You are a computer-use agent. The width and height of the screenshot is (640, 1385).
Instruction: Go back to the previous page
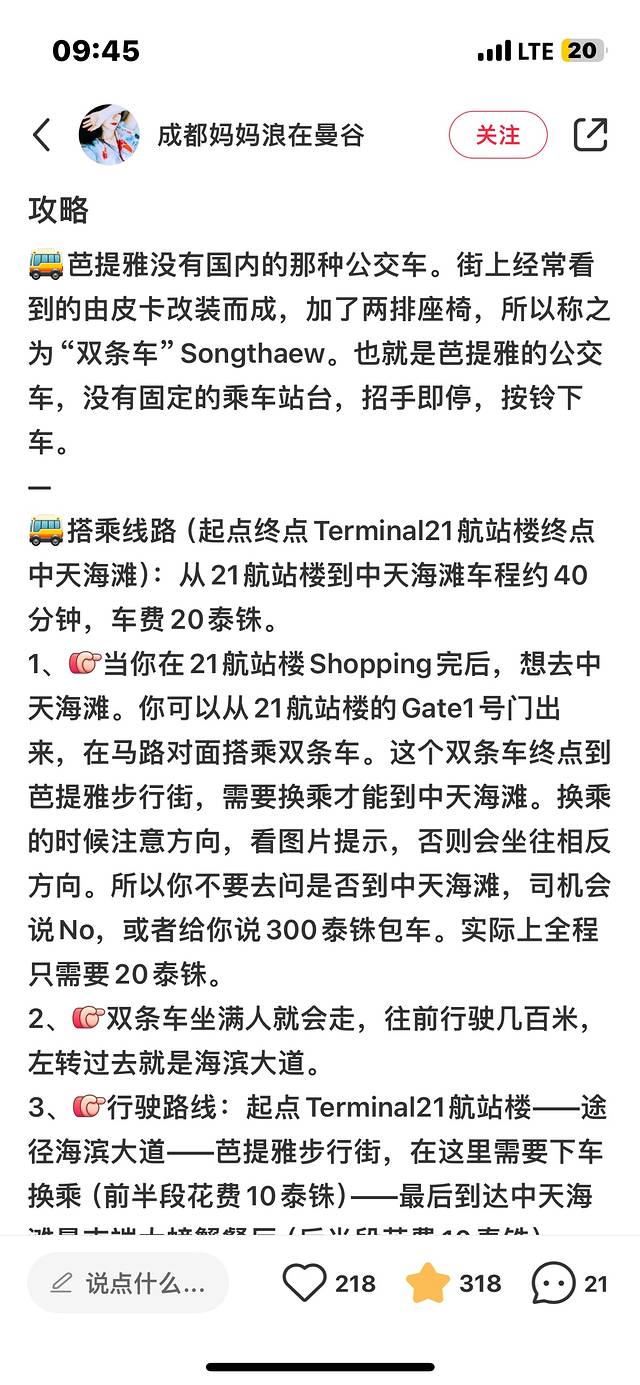pyautogui.click(x=42, y=135)
